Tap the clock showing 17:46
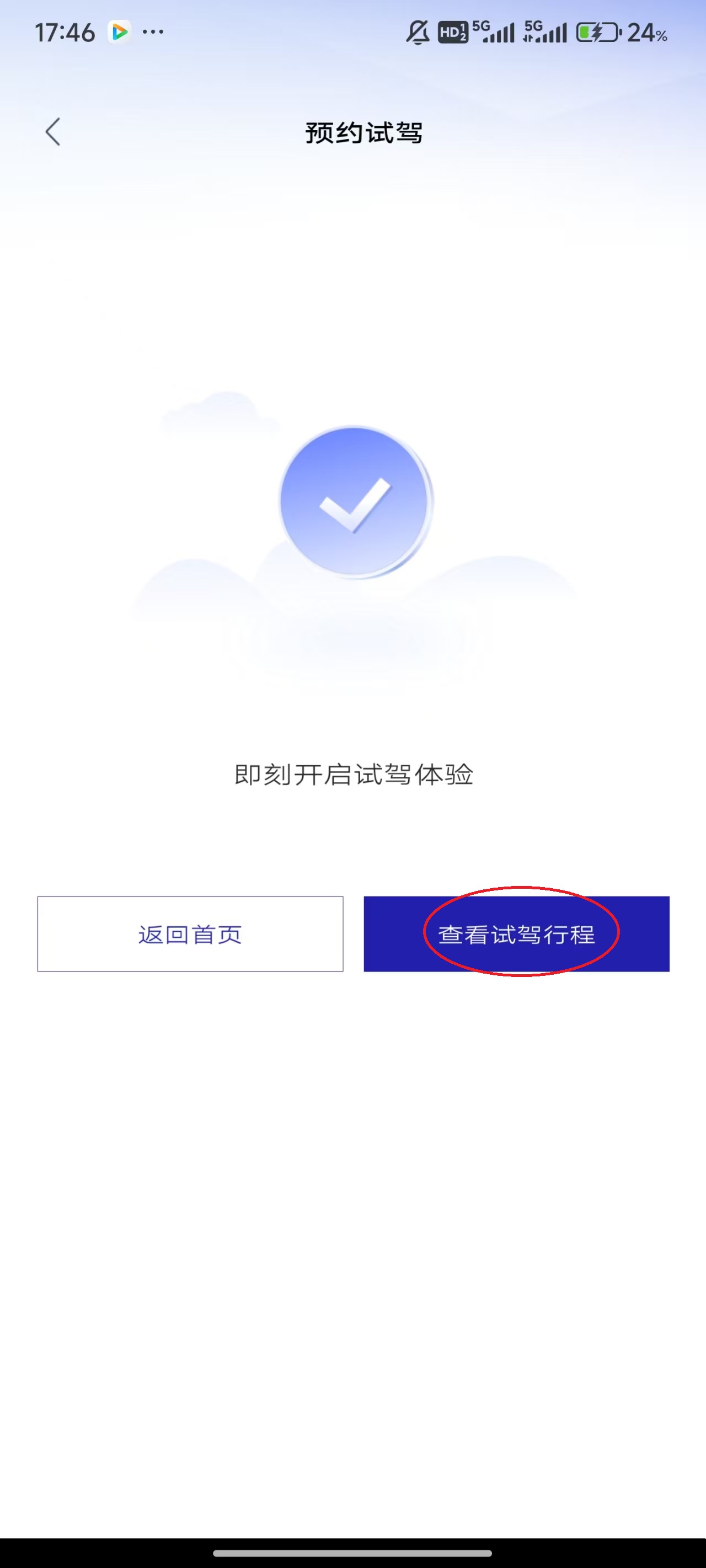The width and height of the screenshot is (706, 1568). pyautogui.click(x=63, y=31)
